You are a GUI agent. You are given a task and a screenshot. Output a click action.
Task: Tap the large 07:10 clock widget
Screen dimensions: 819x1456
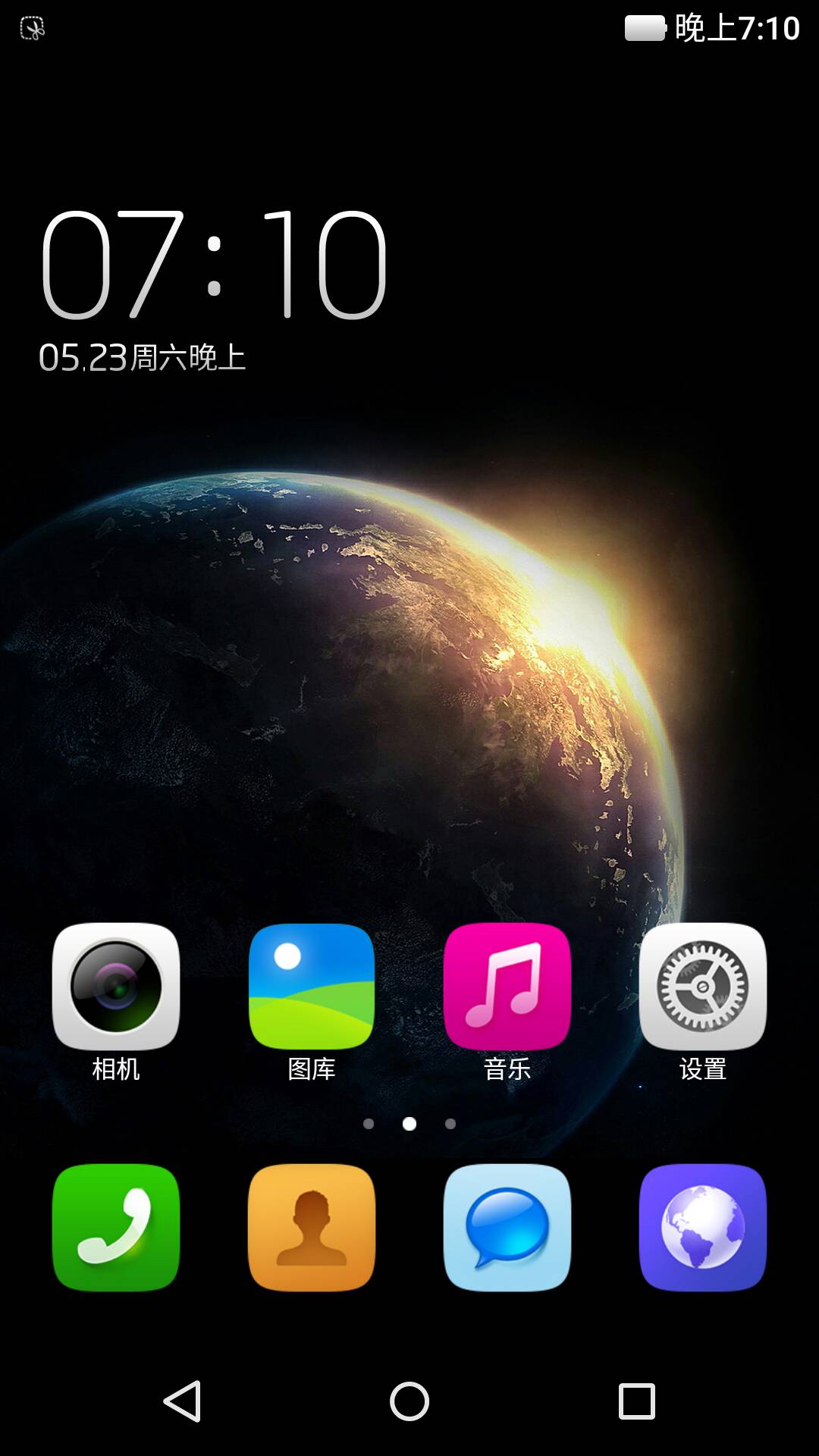(214, 265)
